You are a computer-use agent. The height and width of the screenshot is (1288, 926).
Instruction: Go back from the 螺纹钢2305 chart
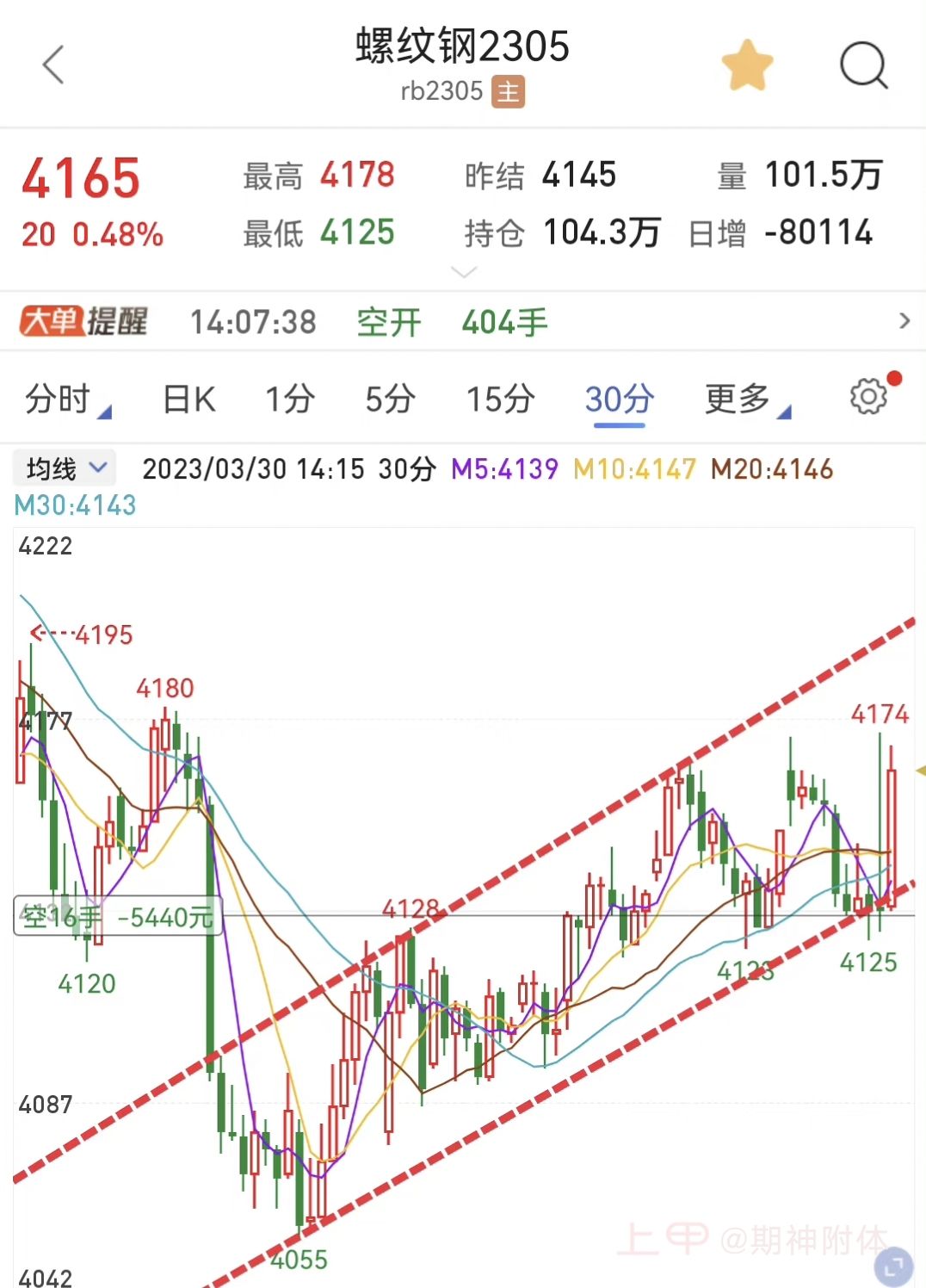[x=53, y=65]
